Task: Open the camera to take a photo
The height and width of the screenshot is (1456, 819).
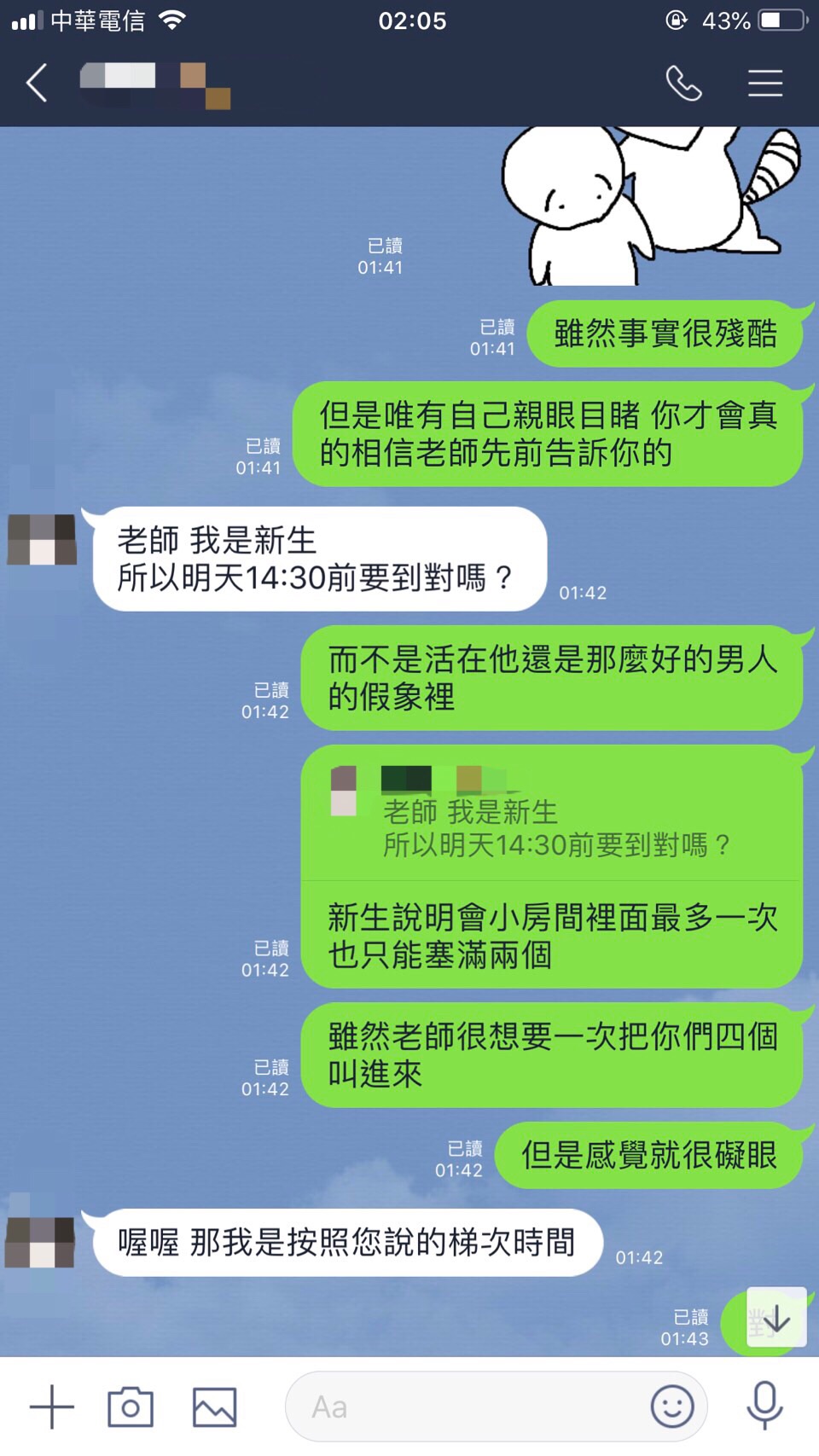Action: pos(130,1407)
